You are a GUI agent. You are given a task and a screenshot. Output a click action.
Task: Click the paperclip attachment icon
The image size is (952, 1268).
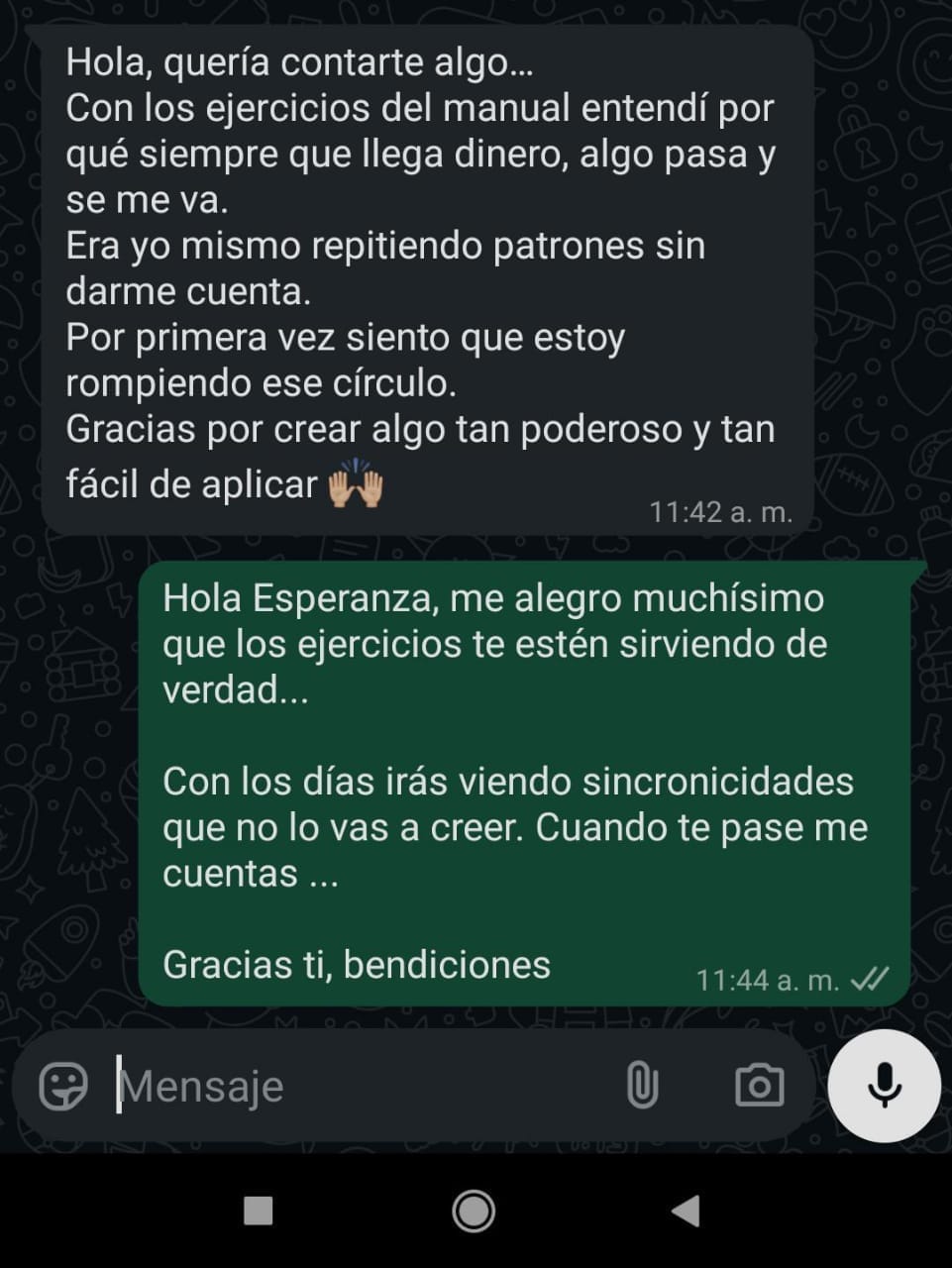coord(642,1086)
